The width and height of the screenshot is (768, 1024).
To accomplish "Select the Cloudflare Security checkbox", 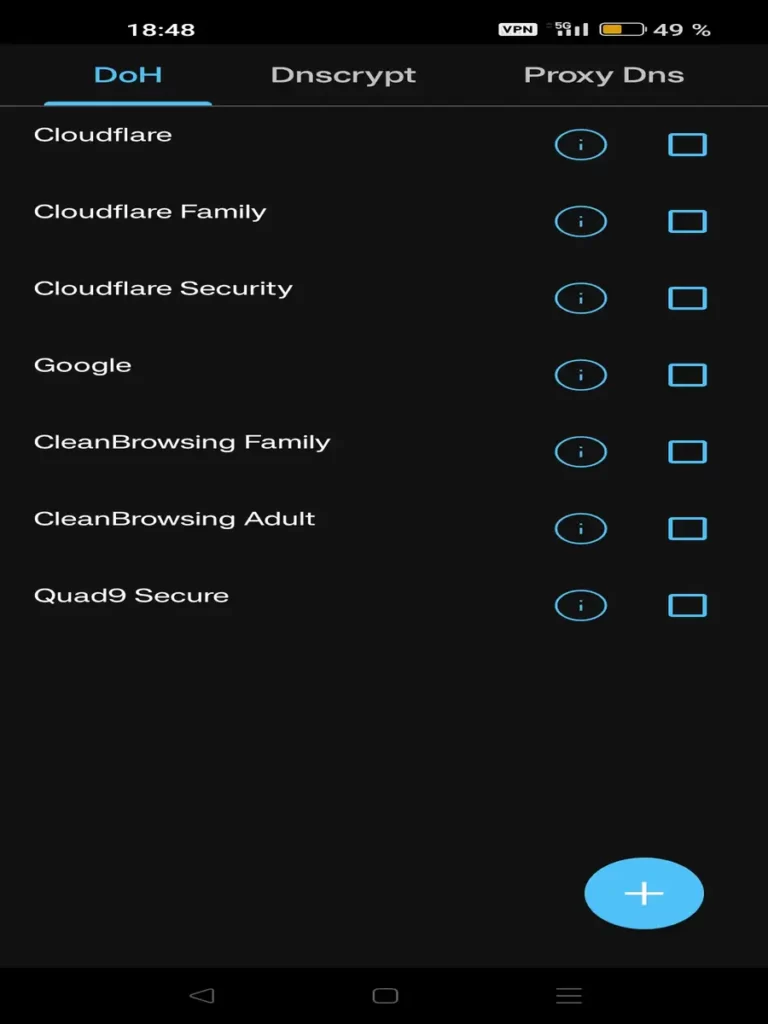I will click(x=687, y=298).
